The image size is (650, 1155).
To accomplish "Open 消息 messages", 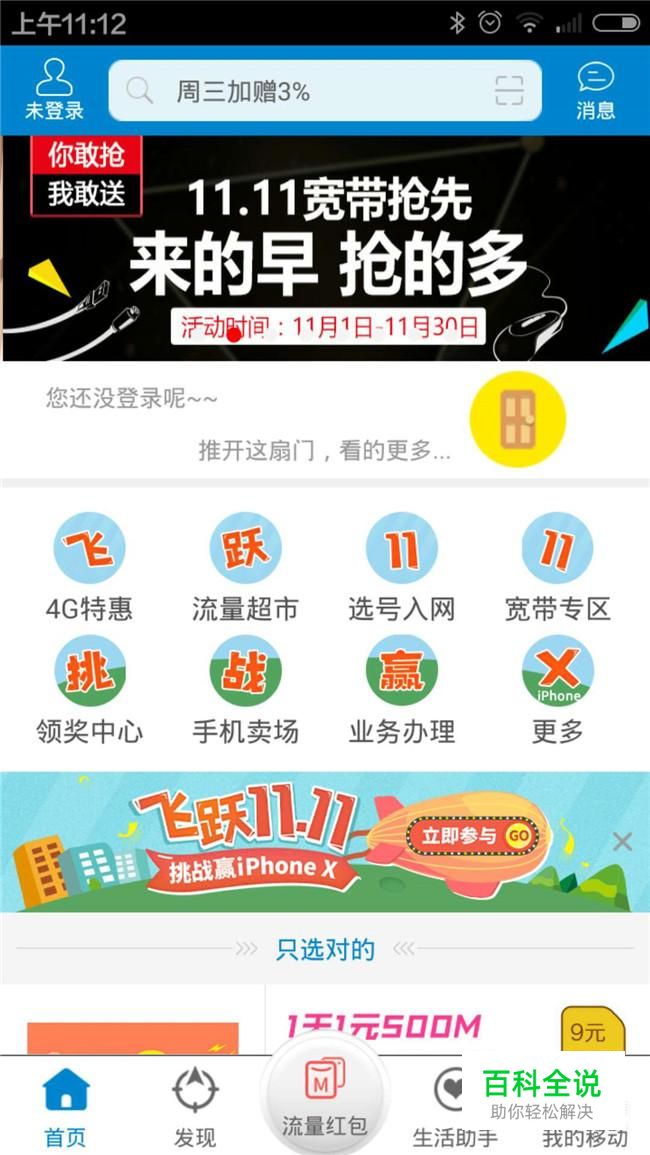I will (x=596, y=91).
